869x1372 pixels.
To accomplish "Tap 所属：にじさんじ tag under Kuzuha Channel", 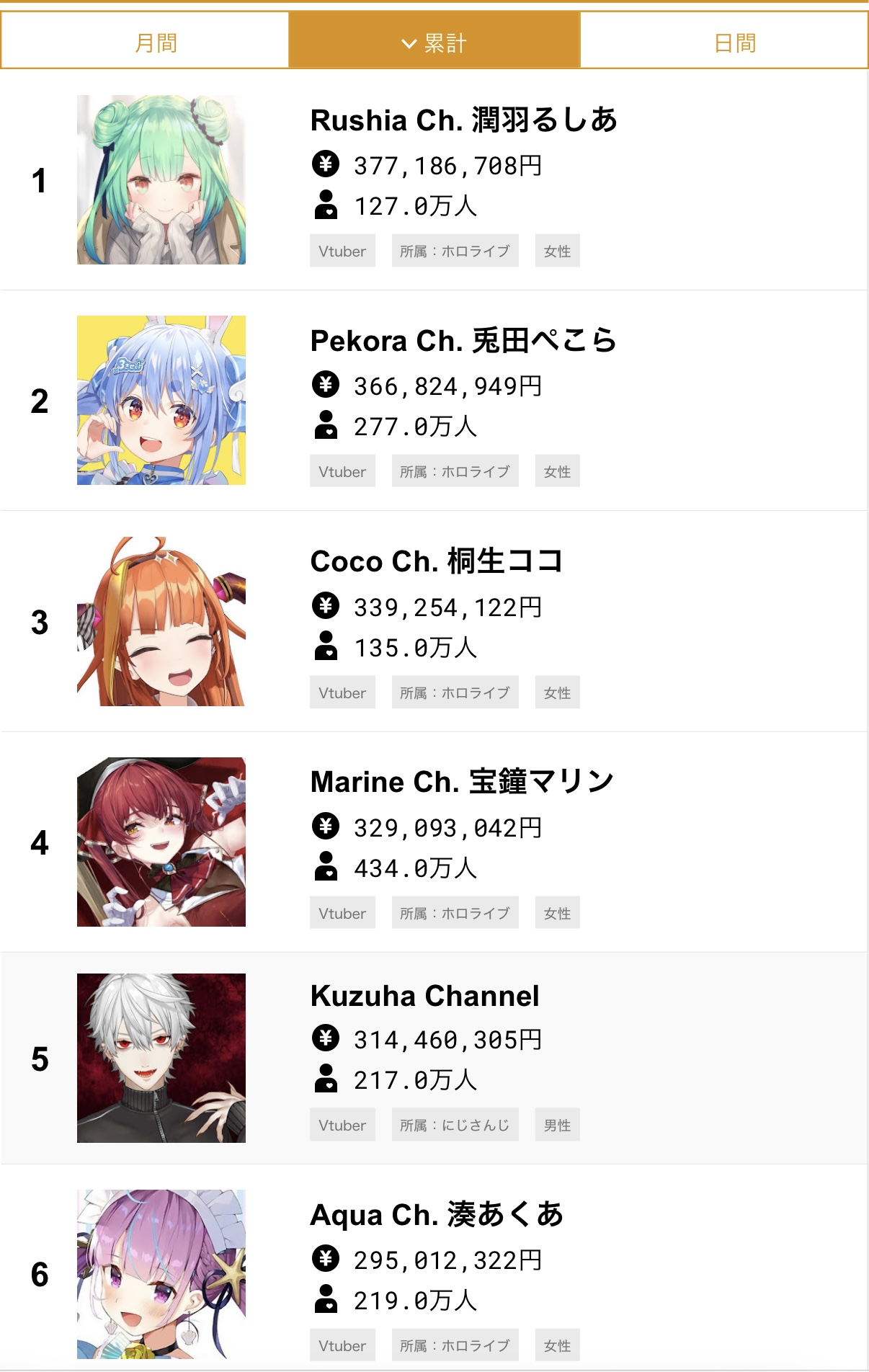I will point(455,1125).
